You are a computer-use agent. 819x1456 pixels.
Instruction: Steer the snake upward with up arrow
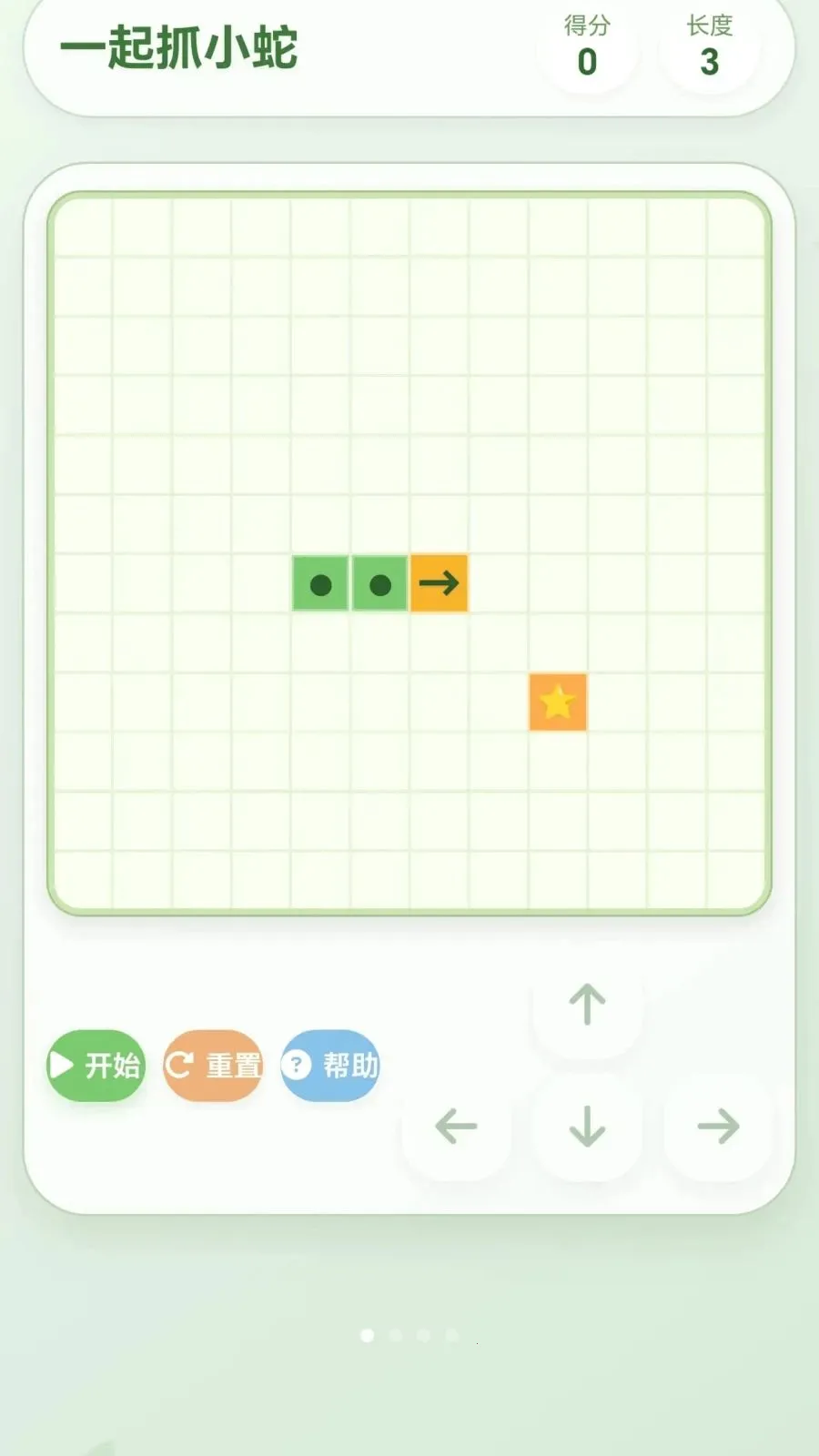(x=587, y=1006)
